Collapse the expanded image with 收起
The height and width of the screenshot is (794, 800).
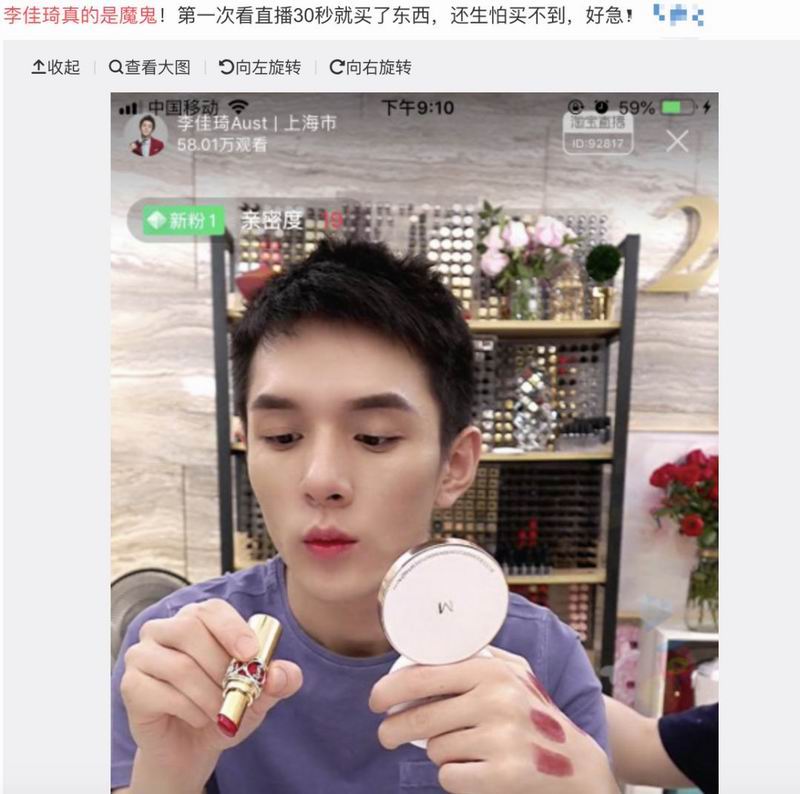[x=55, y=68]
